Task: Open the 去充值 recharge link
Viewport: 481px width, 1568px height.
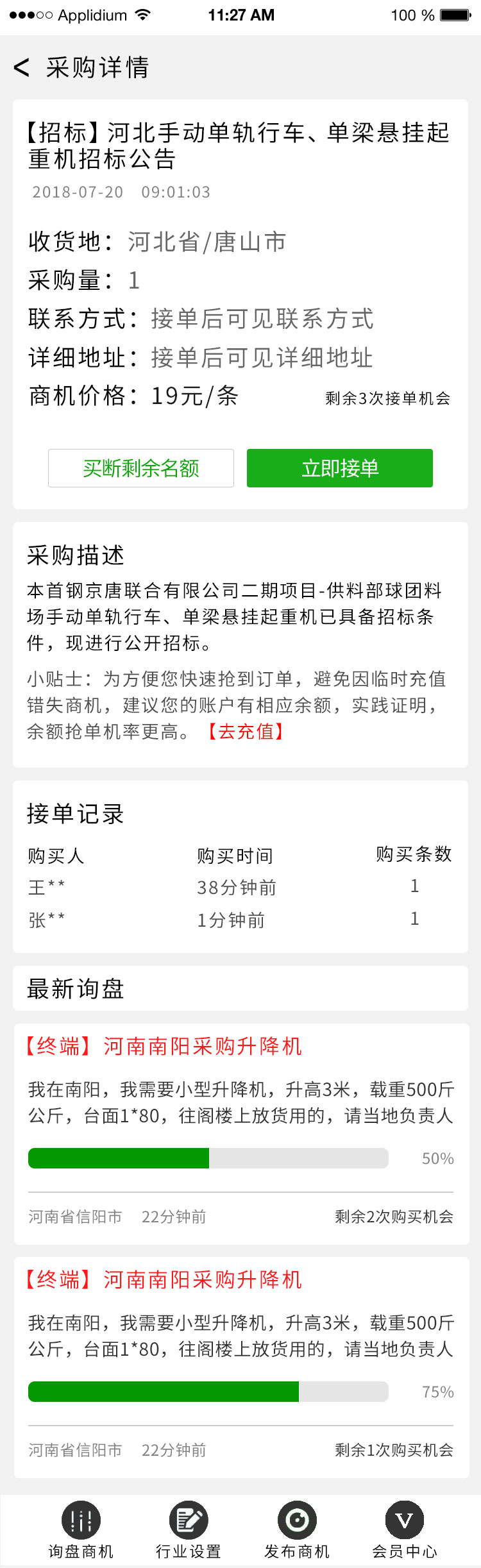Action: (x=246, y=732)
